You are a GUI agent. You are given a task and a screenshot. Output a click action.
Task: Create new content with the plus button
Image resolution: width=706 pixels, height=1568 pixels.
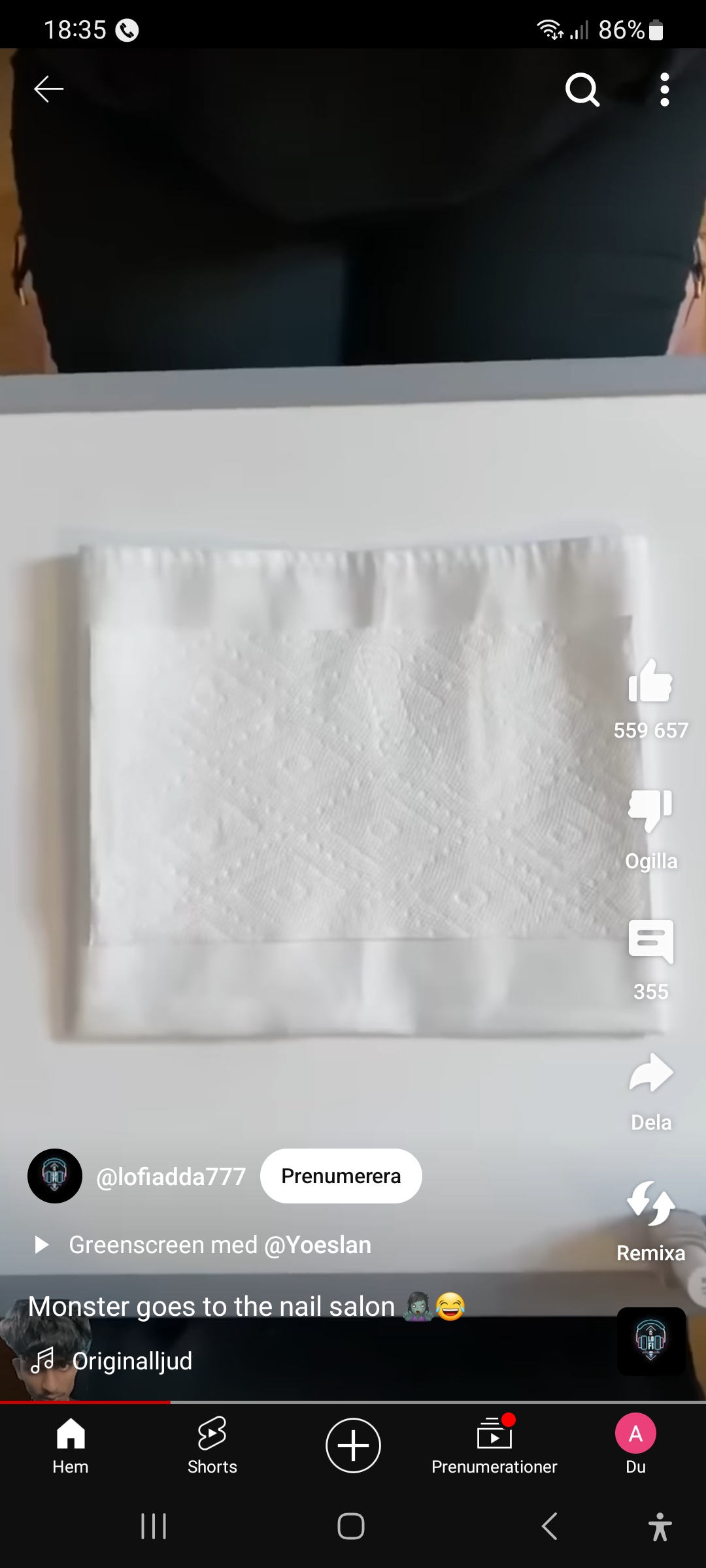tap(353, 1446)
